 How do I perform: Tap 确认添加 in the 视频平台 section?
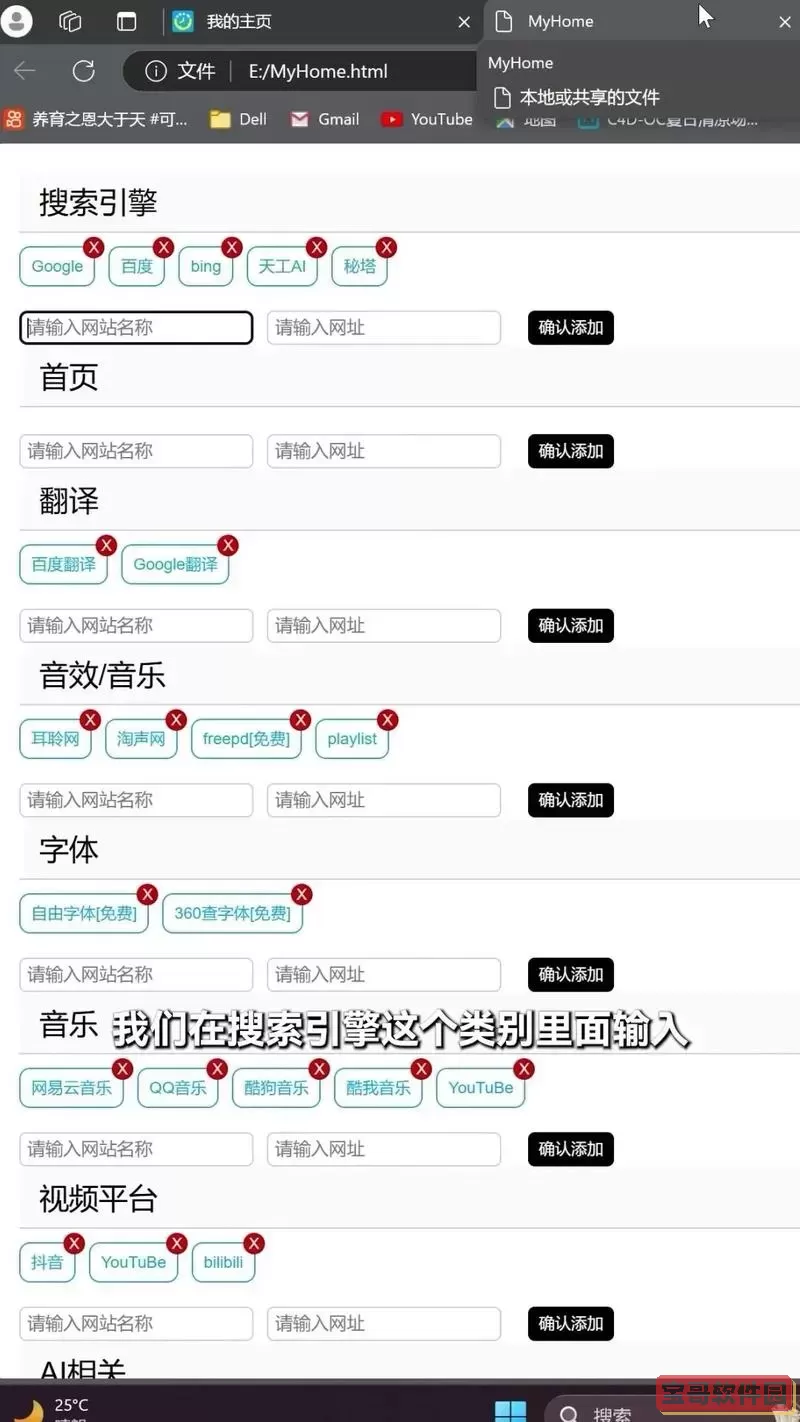point(570,1323)
